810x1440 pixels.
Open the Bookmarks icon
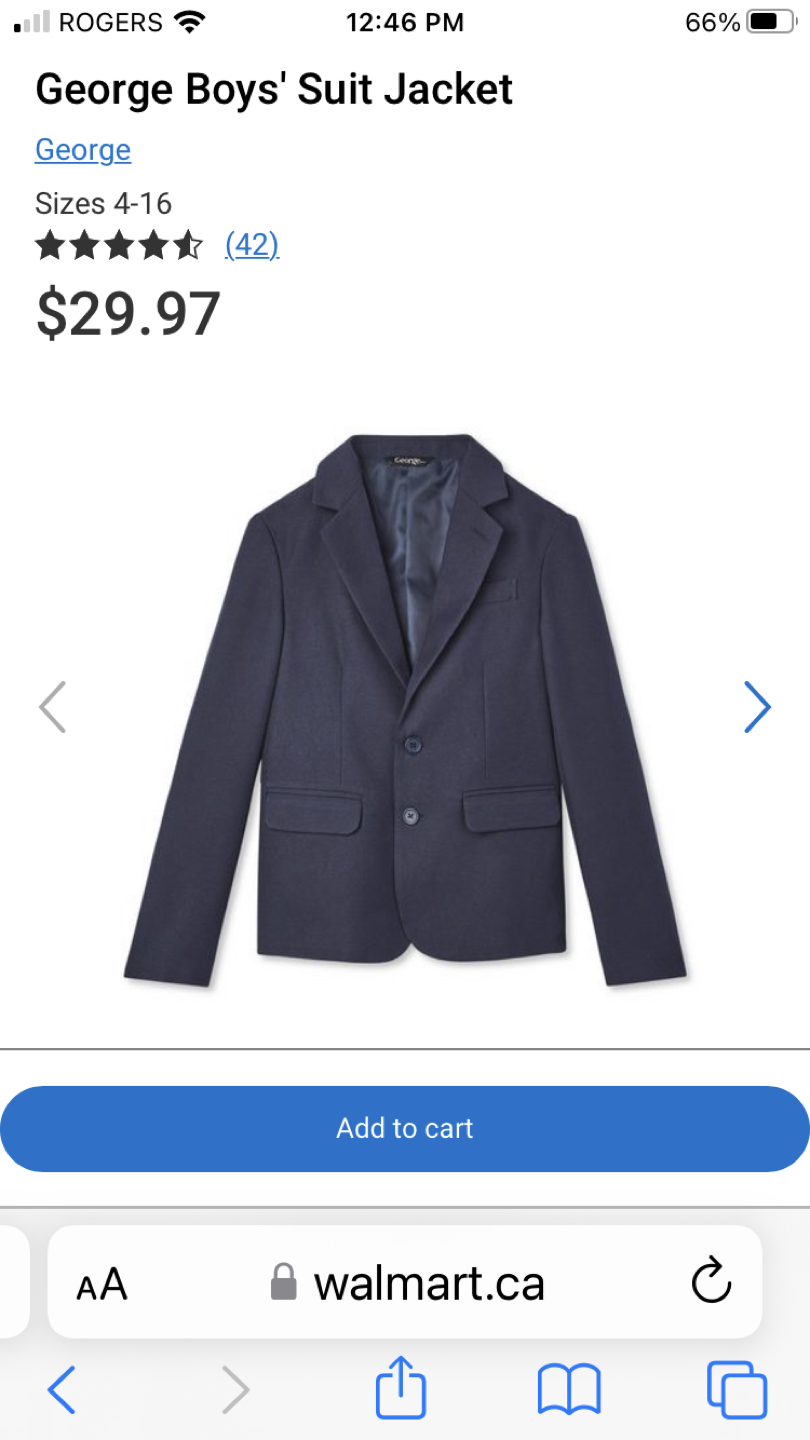[x=567, y=1389]
